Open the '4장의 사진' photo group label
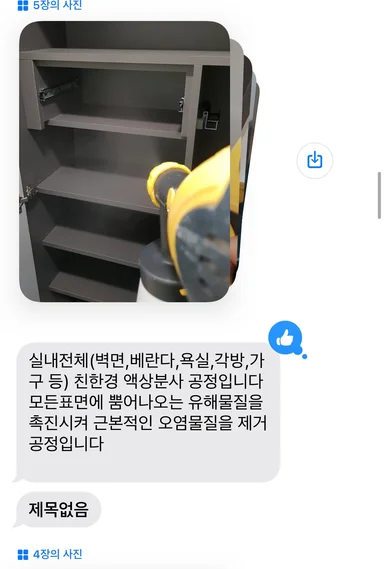This screenshot has width=384, height=569. (50, 554)
